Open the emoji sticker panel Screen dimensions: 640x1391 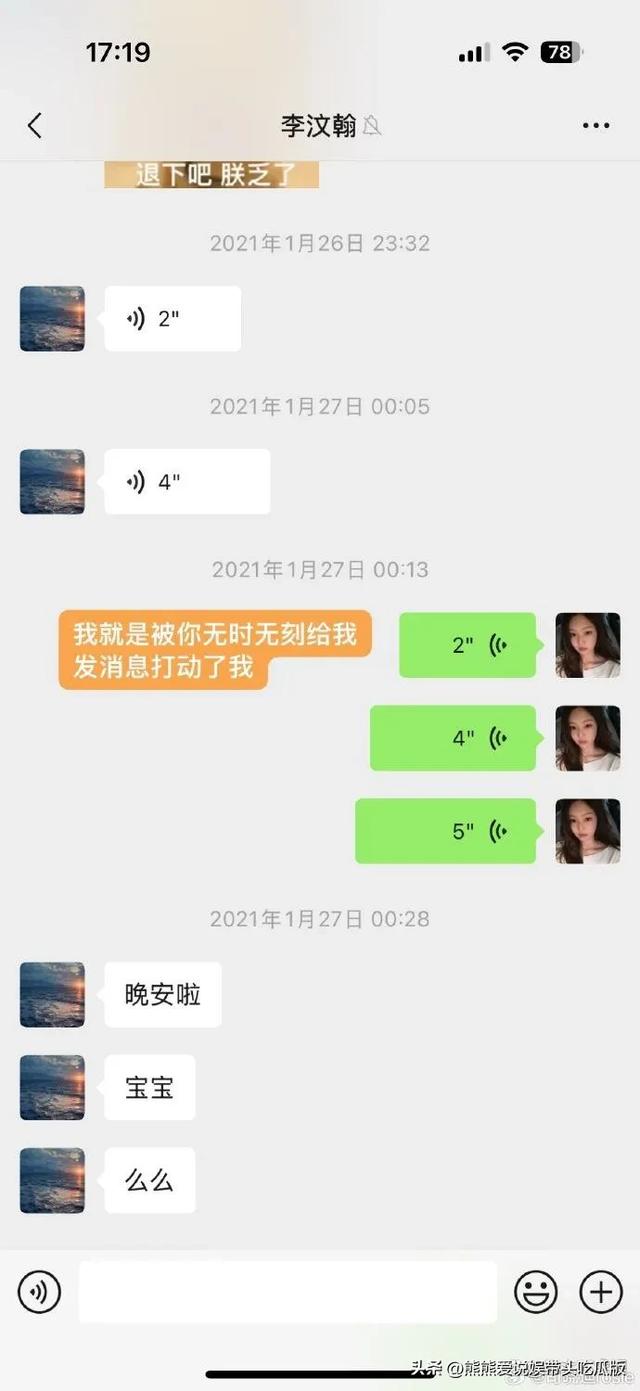pyautogui.click(x=536, y=1292)
